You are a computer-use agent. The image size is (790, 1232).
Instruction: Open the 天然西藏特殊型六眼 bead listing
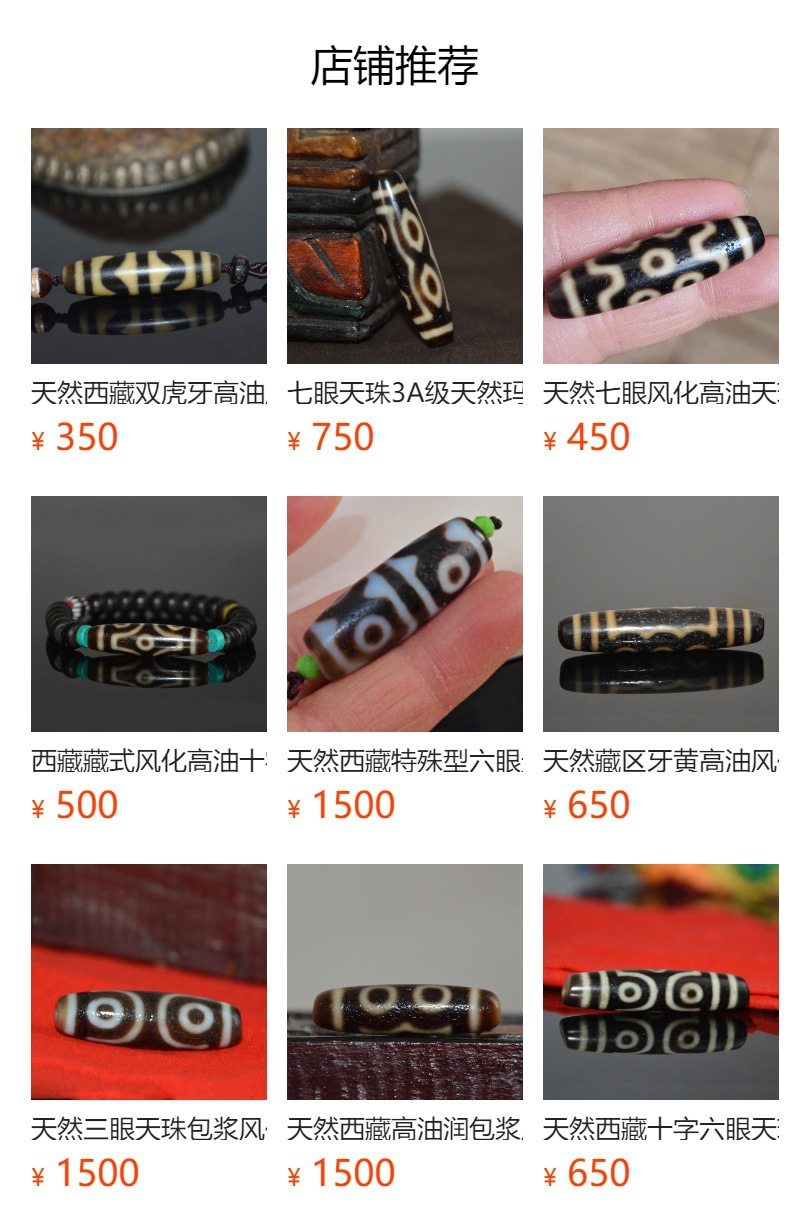coord(405,614)
